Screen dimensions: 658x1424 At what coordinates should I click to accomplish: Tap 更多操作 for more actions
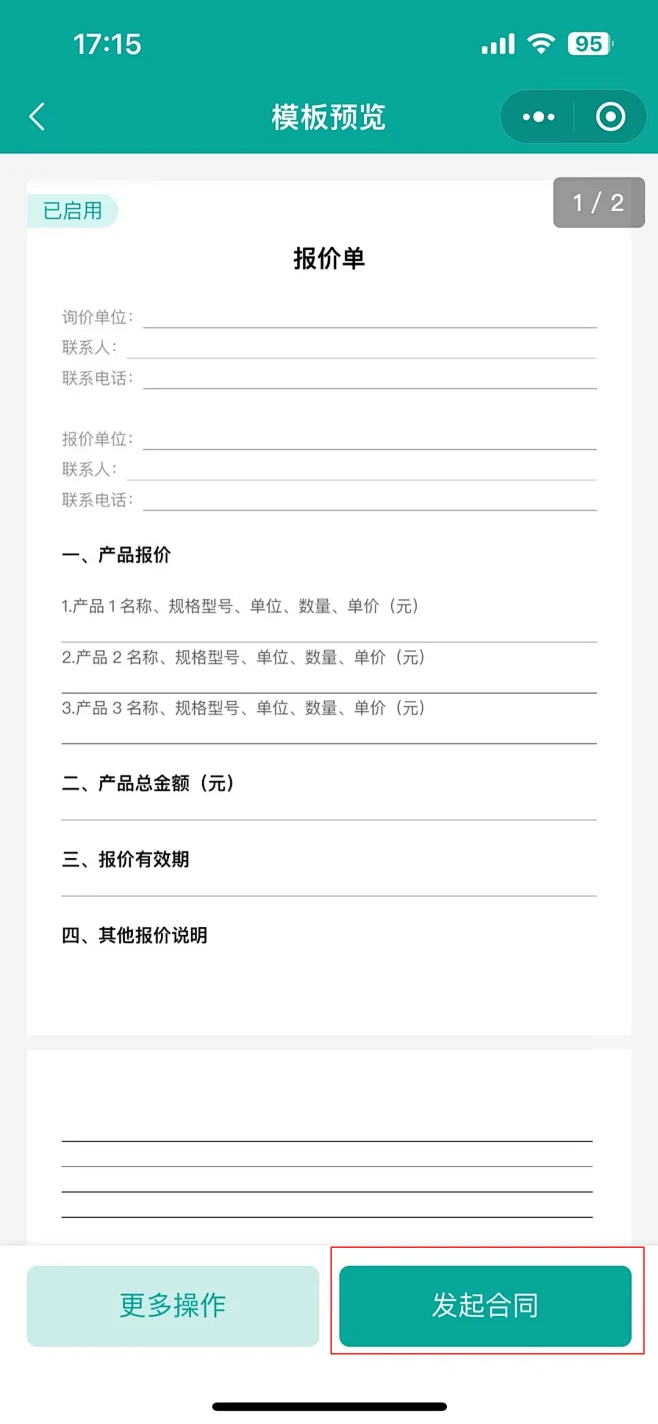[x=173, y=1306]
